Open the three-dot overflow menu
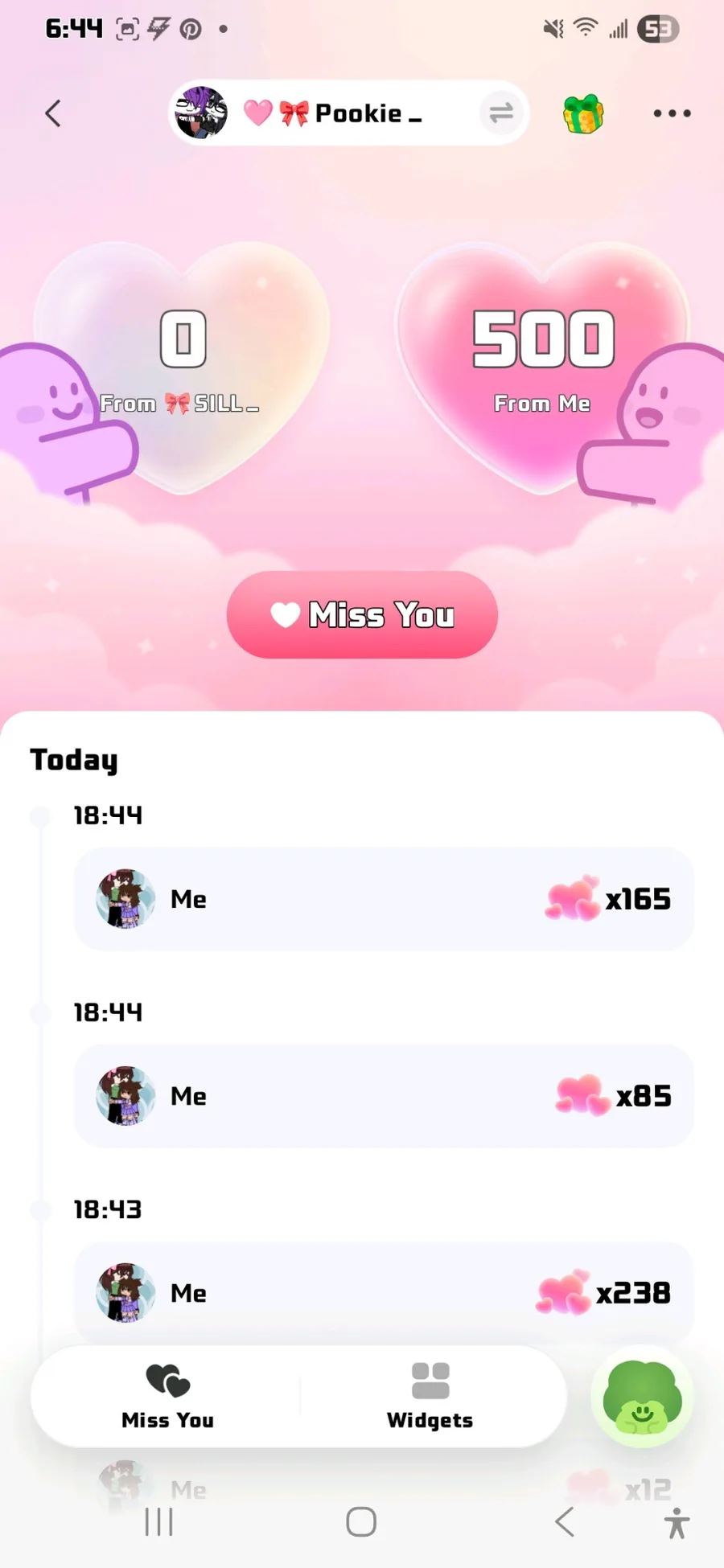Image resolution: width=724 pixels, height=1568 pixels. [672, 113]
